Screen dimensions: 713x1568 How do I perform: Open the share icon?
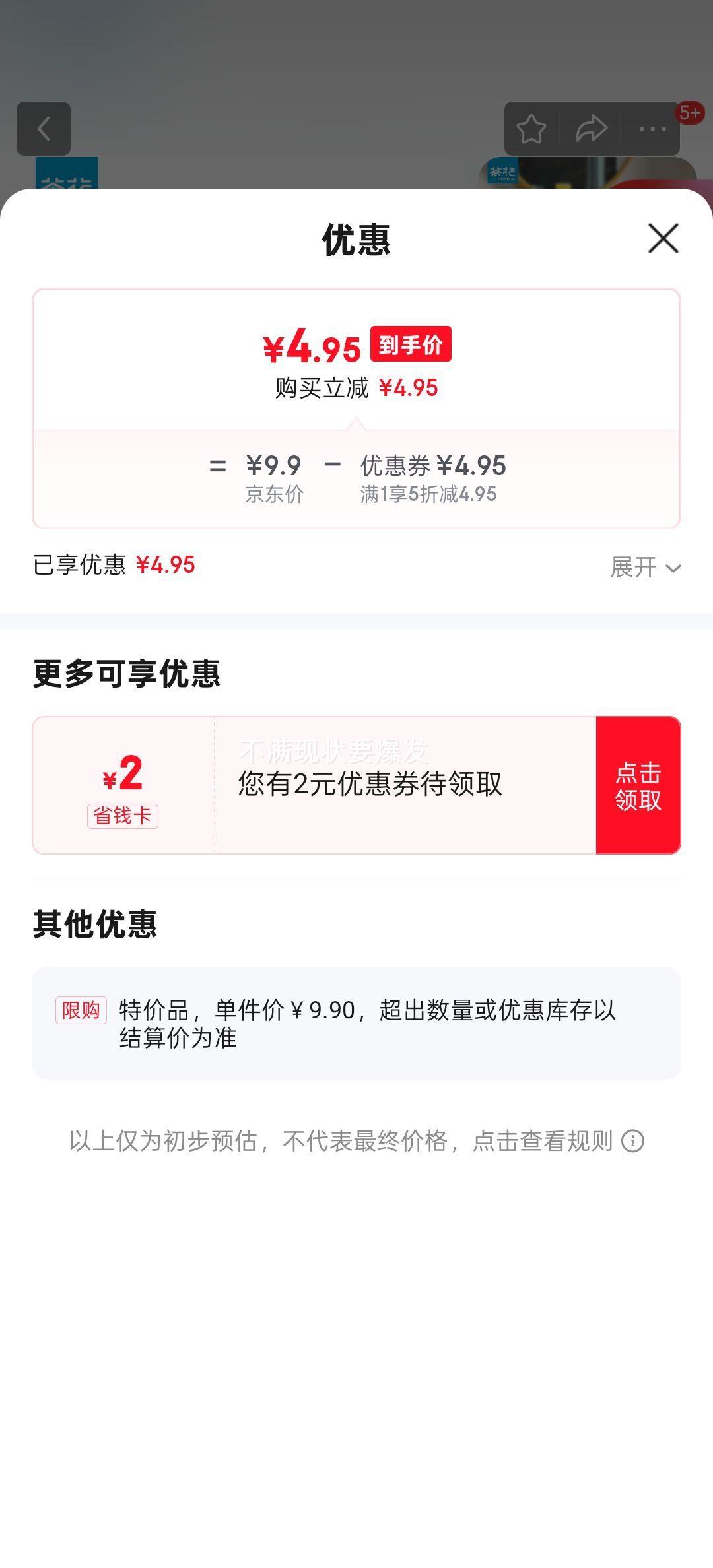click(591, 128)
